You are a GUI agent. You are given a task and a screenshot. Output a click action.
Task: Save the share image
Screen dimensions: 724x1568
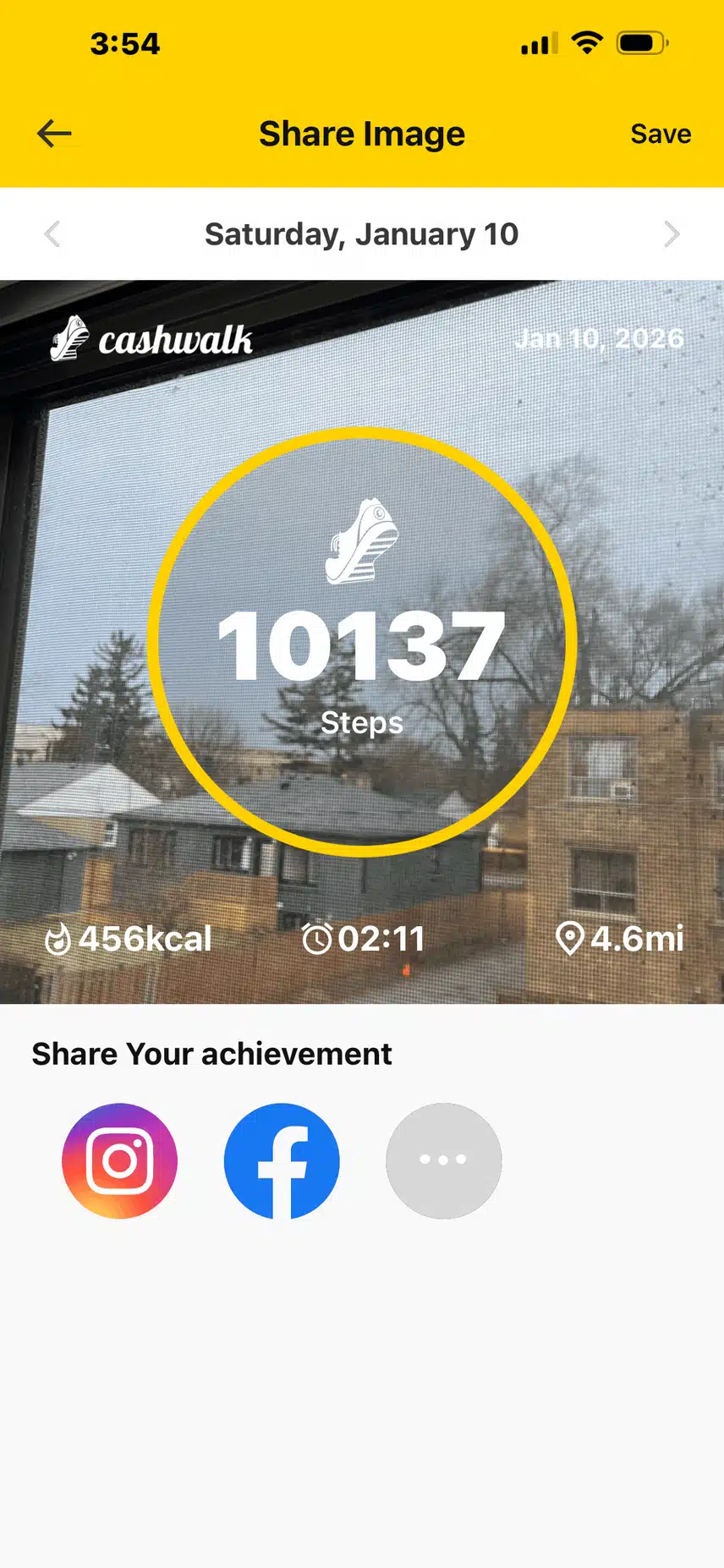pos(661,134)
